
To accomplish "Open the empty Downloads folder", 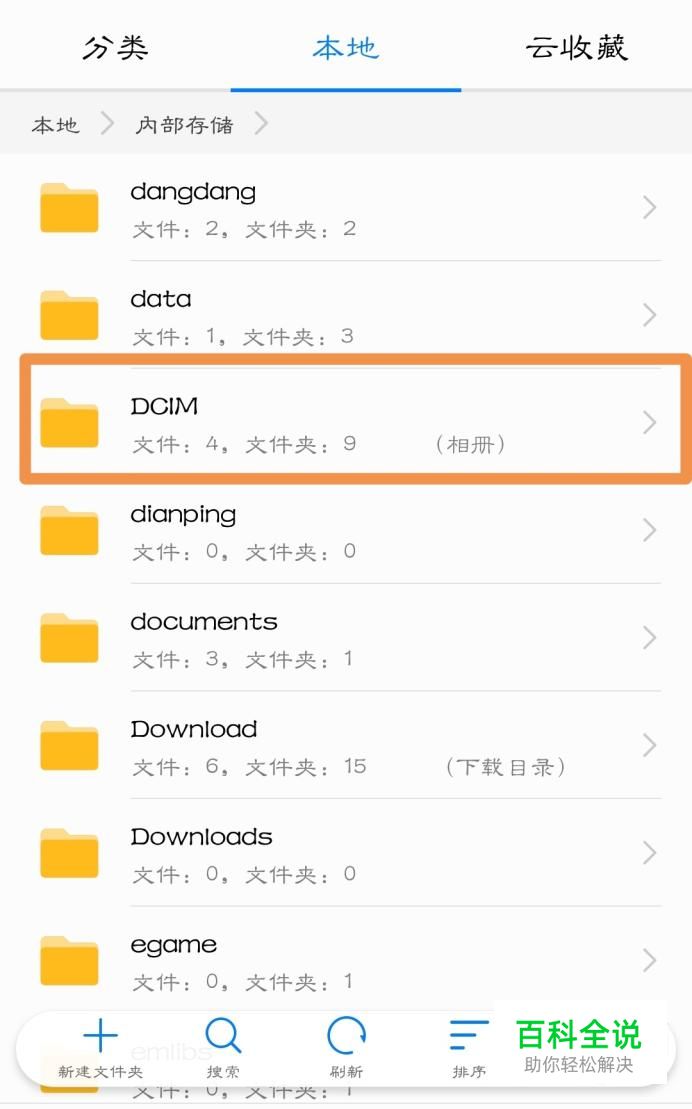I will pos(346,853).
